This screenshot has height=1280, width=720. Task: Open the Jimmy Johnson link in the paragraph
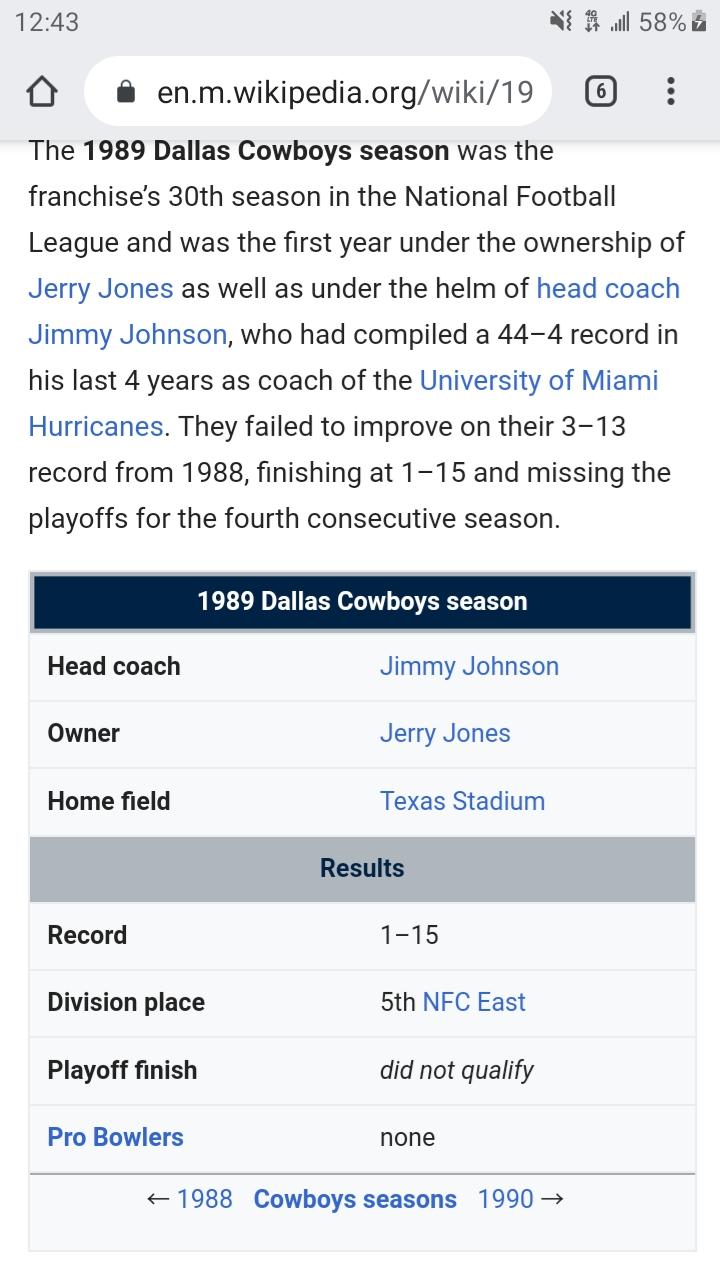coord(128,334)
